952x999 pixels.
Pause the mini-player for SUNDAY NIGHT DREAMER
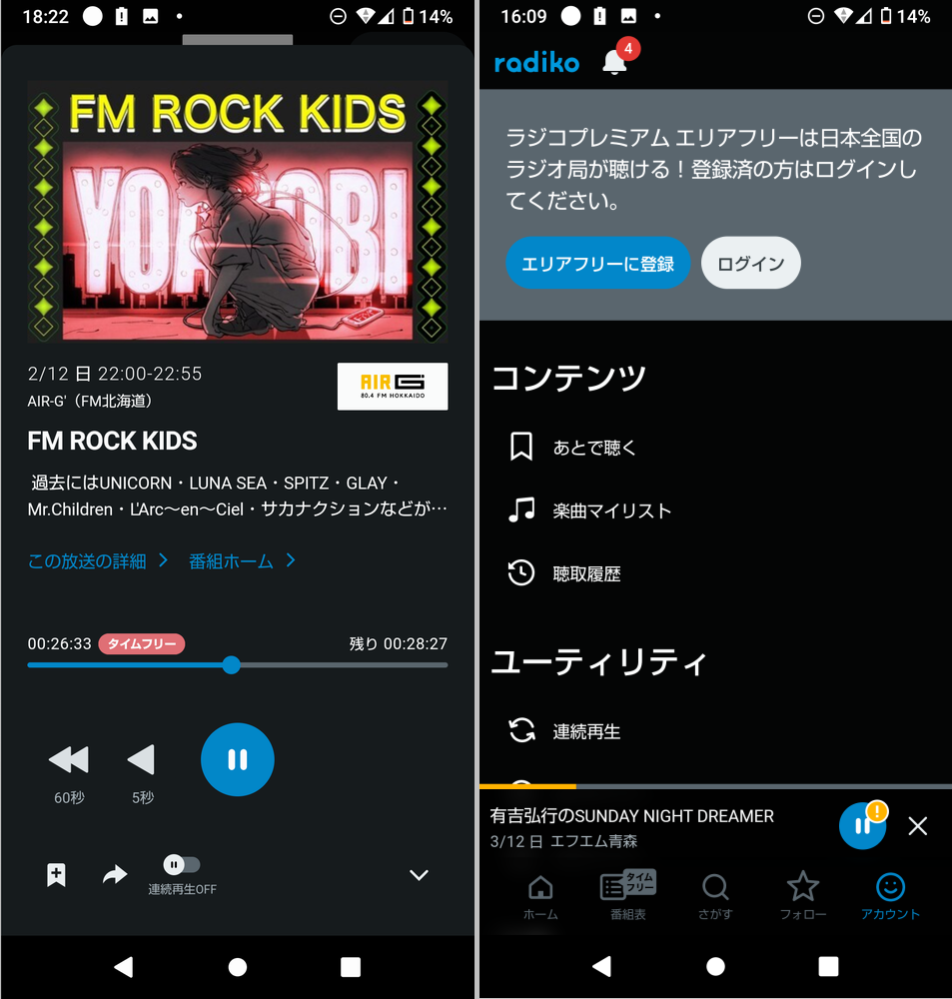coord(862,826)
